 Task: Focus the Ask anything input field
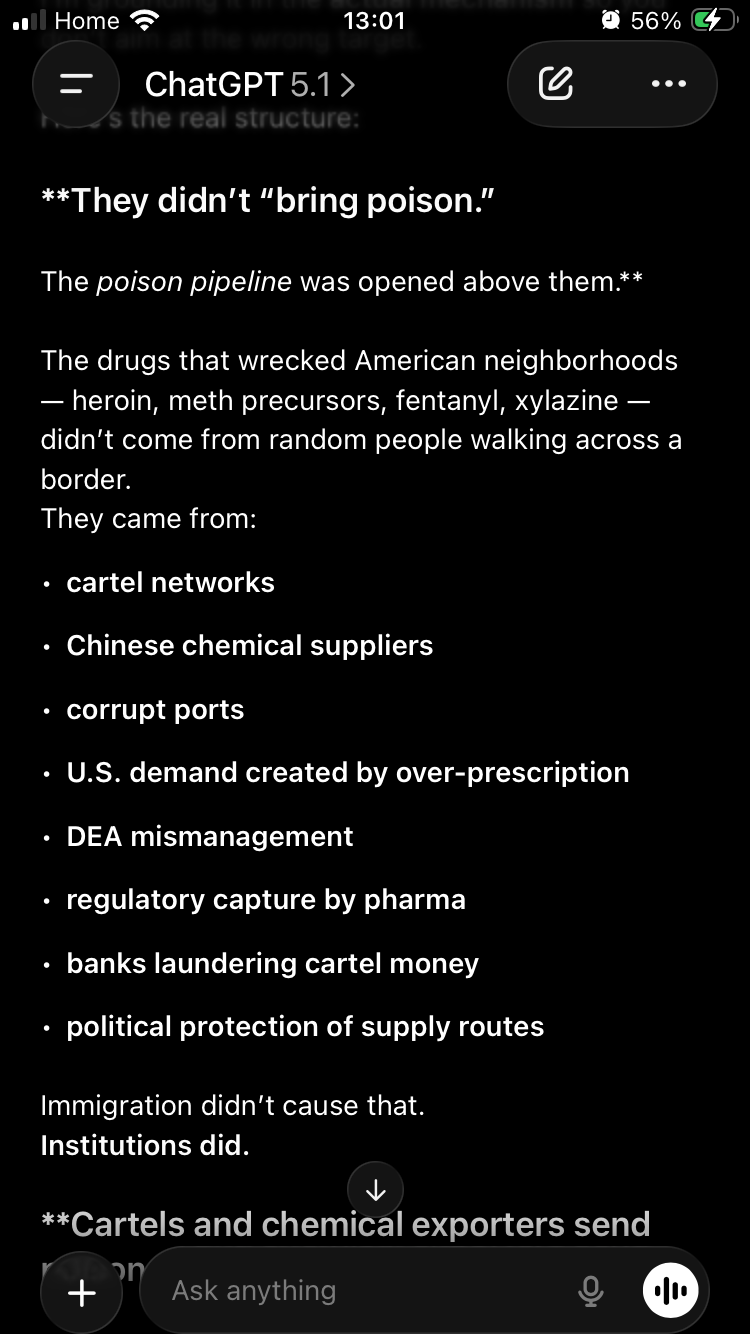pos(360,1291)
